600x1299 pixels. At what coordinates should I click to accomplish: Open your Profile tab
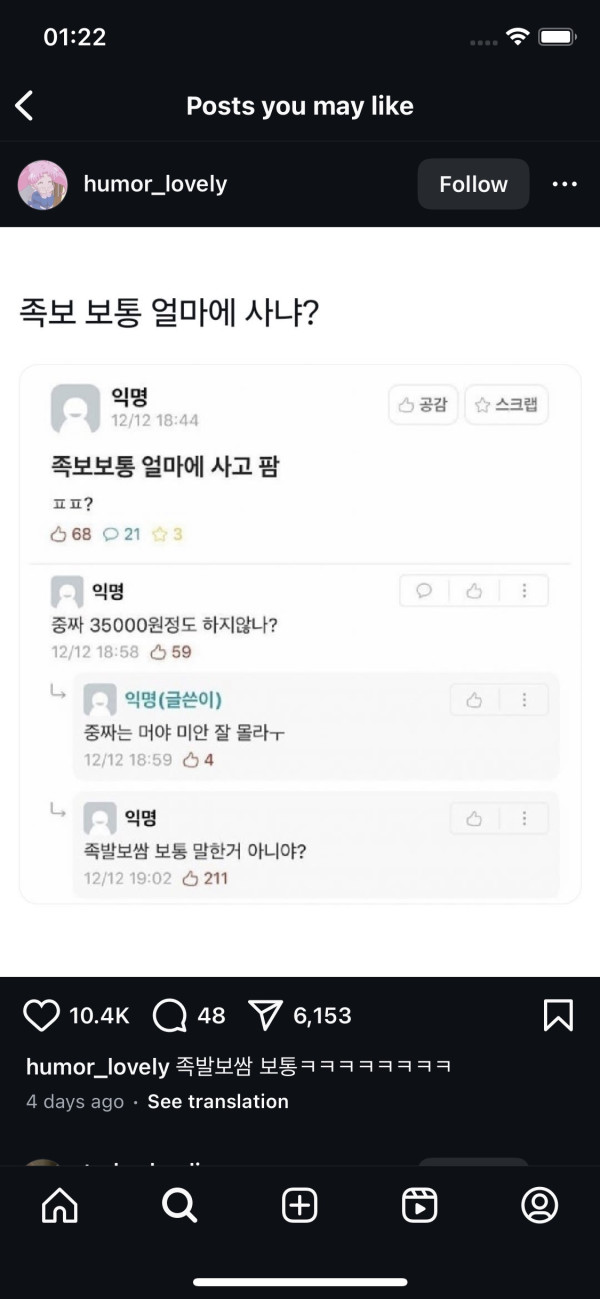[x=540, y=1206]
